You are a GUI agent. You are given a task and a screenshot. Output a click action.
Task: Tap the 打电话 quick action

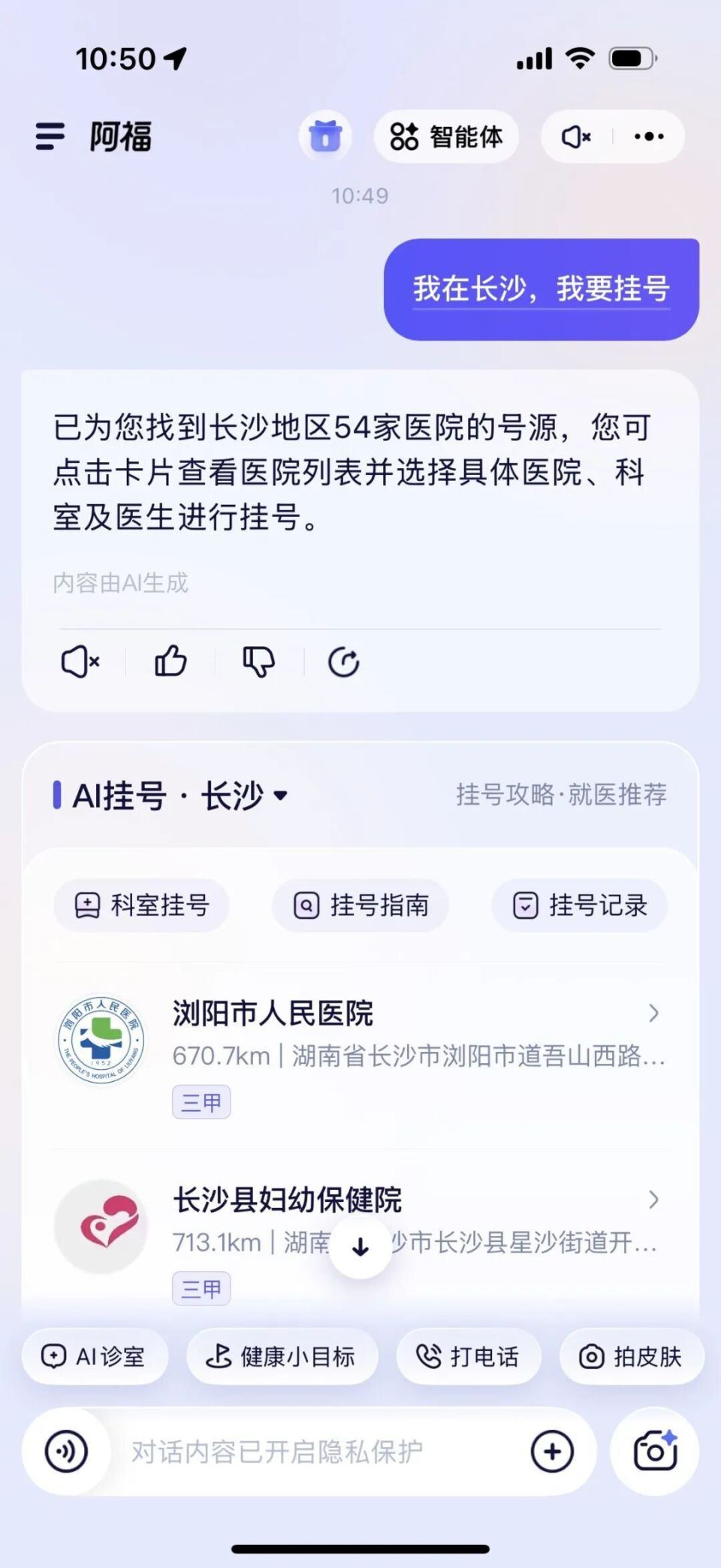[469, 1357]
